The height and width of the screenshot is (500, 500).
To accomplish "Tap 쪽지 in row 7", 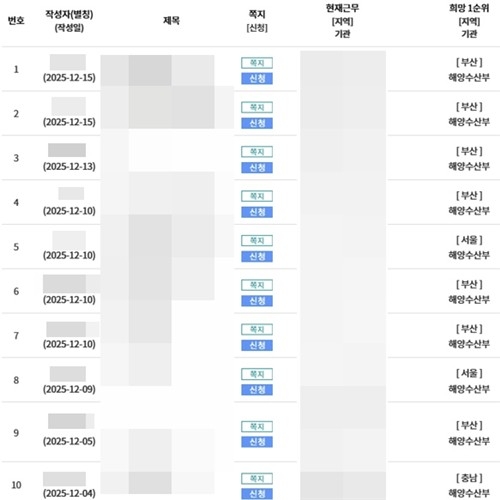I will [x=257, y=329].
